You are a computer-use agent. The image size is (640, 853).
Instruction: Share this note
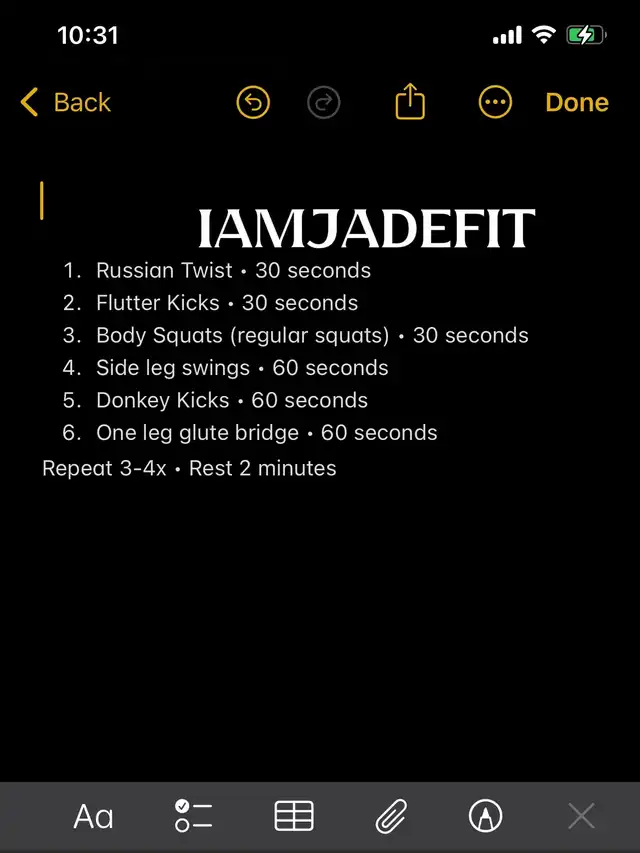coord(410,101)
